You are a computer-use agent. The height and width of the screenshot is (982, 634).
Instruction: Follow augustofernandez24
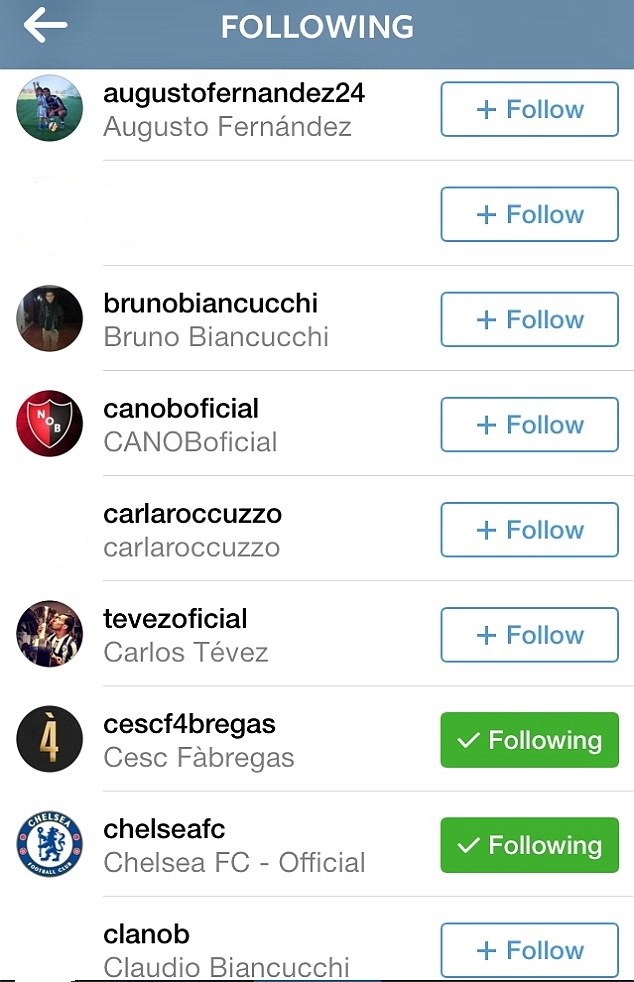pos(529,109)
